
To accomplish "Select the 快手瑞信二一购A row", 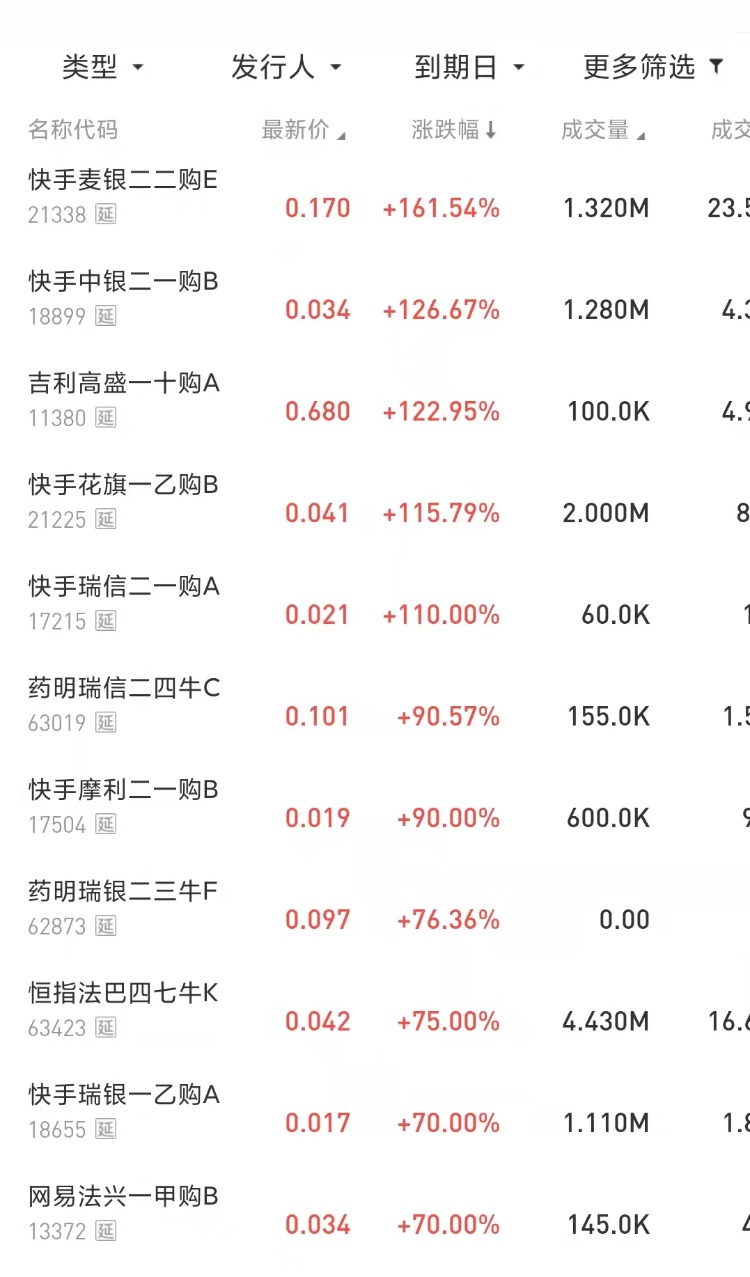I will tap(124, 588).
